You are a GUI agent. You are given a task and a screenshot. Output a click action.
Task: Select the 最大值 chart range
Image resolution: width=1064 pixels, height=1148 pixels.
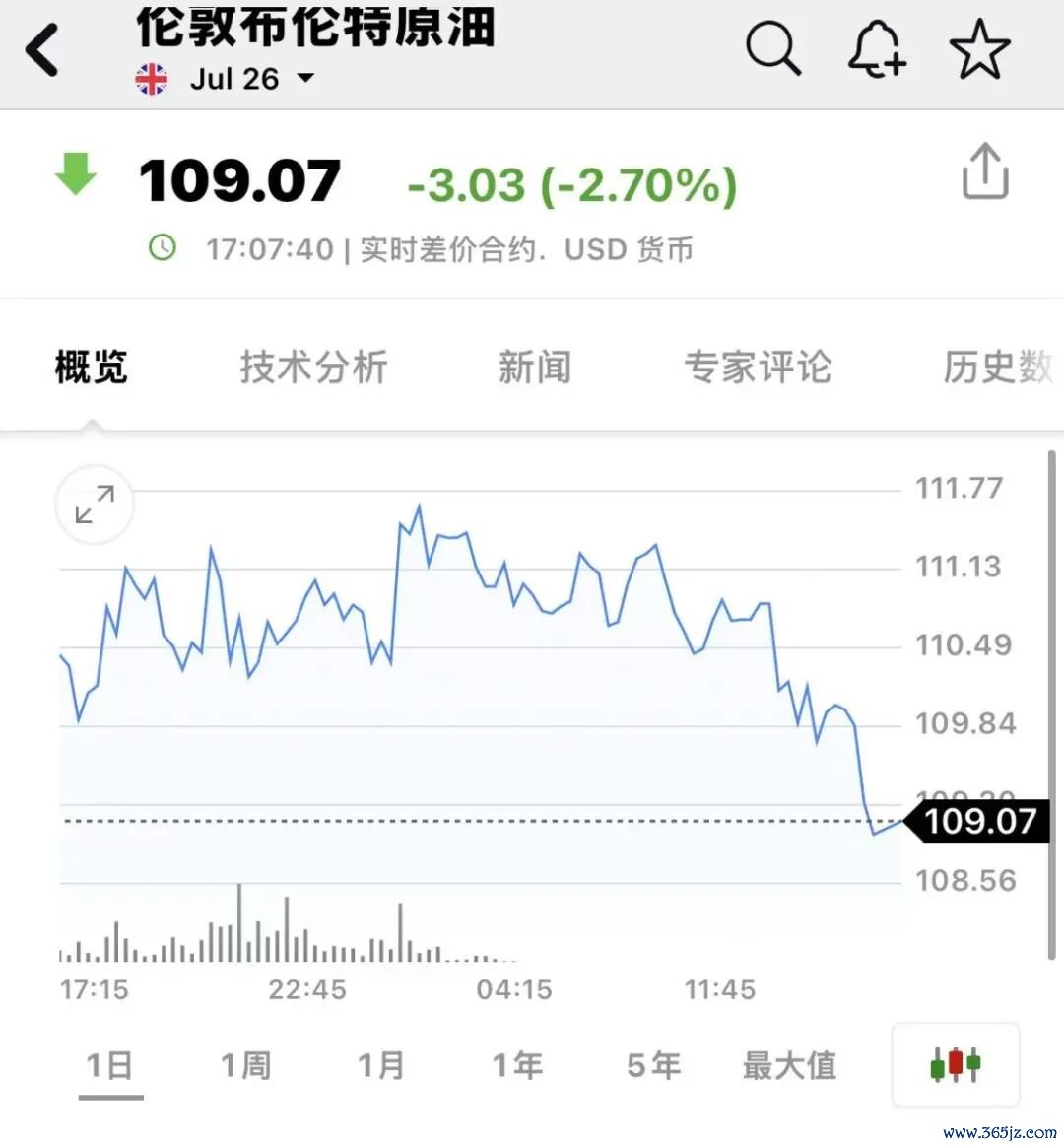pos(789,1065)
